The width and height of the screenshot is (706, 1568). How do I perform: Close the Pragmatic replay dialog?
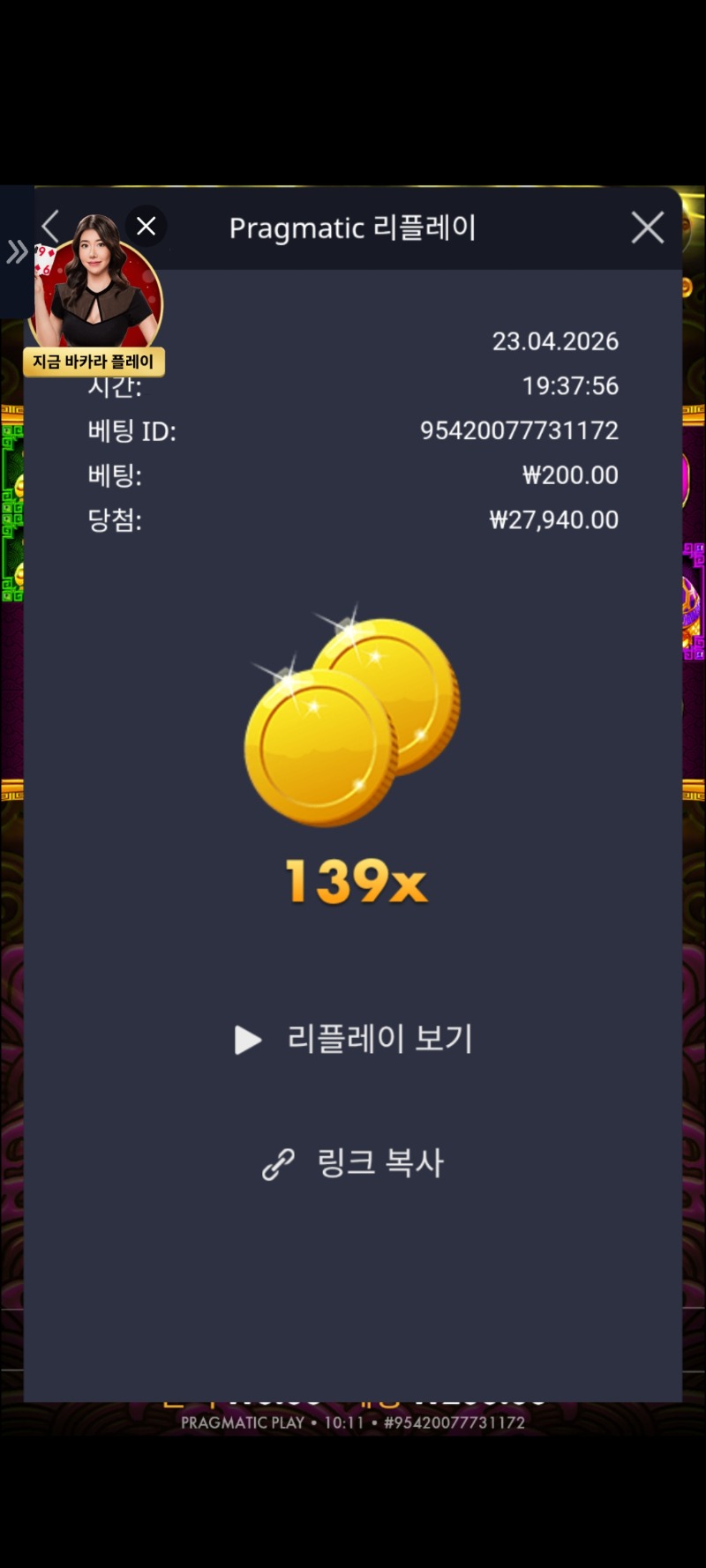pyautogui.click(x=647, y=228)
